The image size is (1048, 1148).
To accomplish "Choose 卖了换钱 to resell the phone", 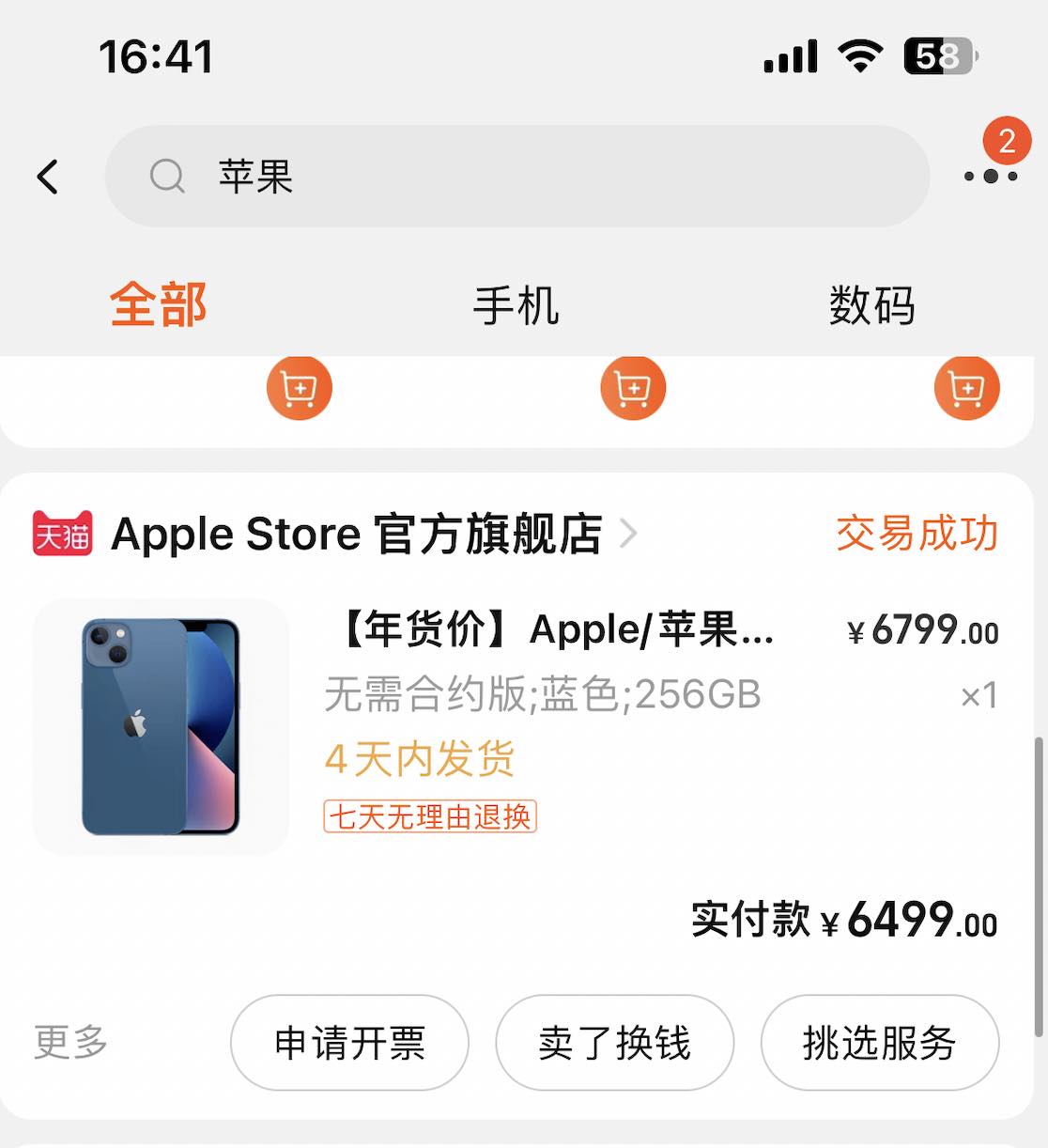I will 614,1043.
